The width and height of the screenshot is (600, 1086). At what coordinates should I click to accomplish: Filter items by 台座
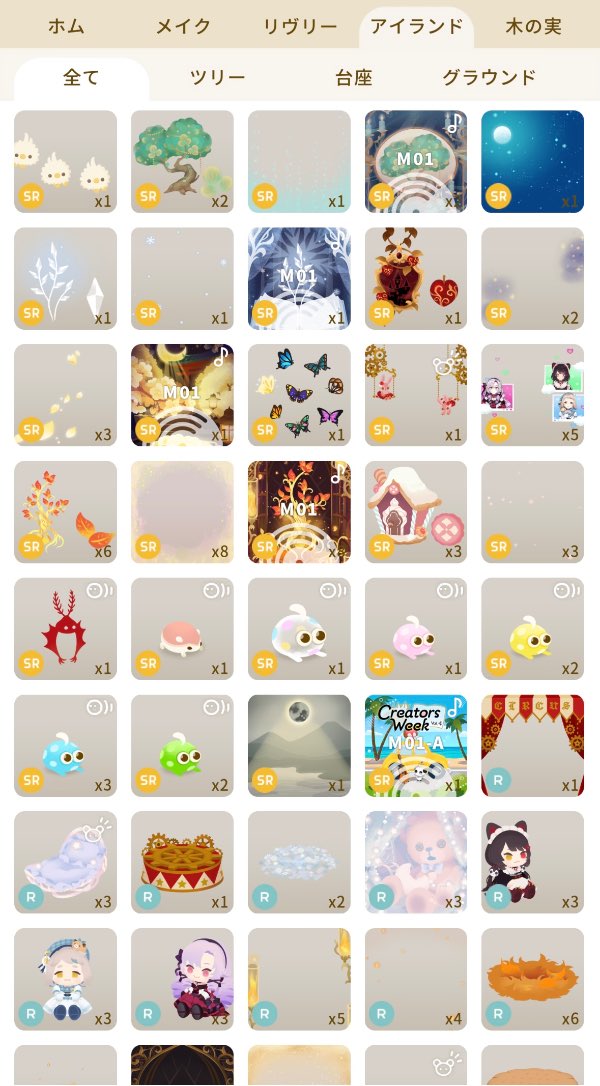tap(353, 78)
